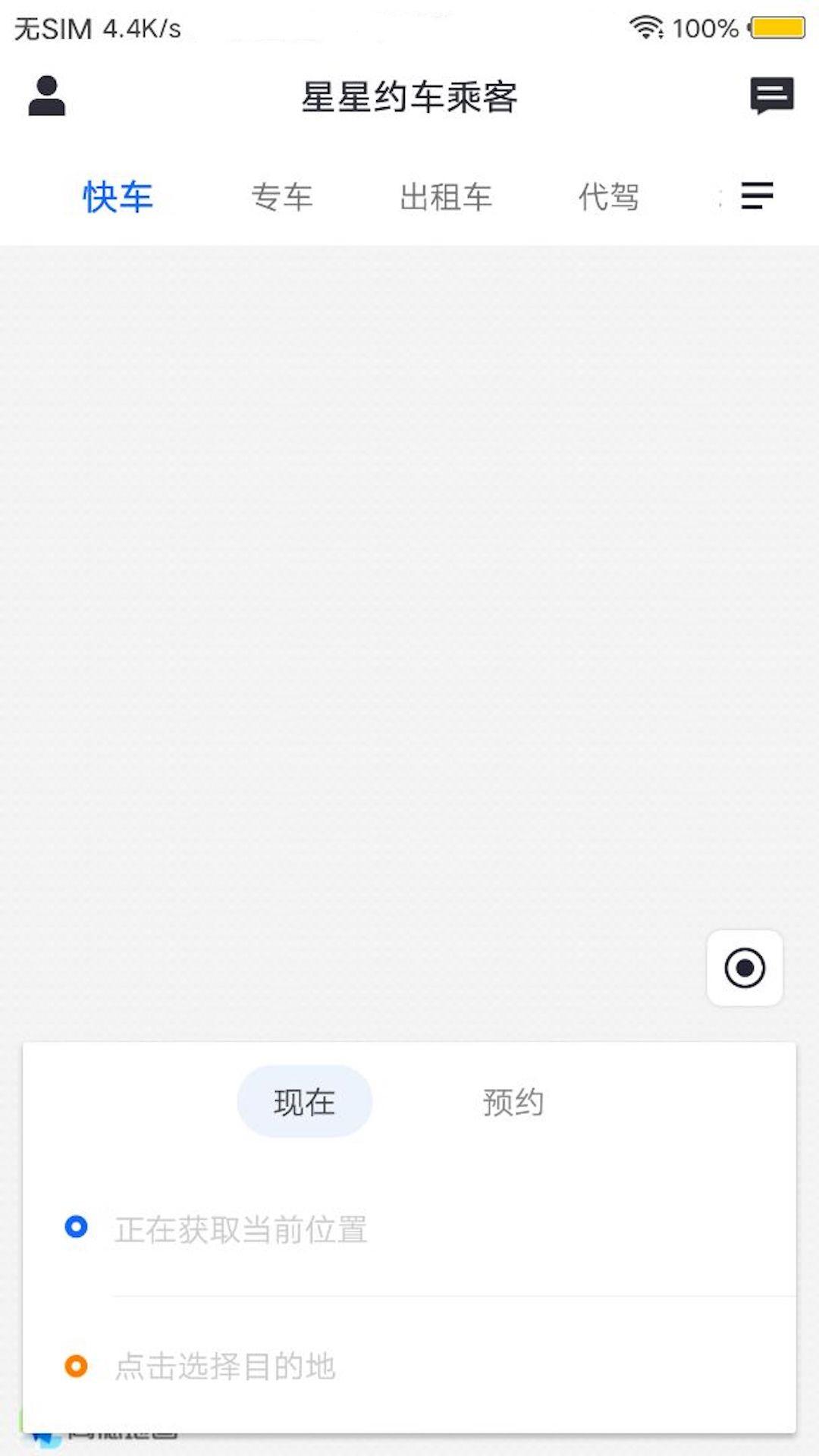Switch back to the 快车 tab
This screenshot has height=1456, width=819.
click(117, 197)
